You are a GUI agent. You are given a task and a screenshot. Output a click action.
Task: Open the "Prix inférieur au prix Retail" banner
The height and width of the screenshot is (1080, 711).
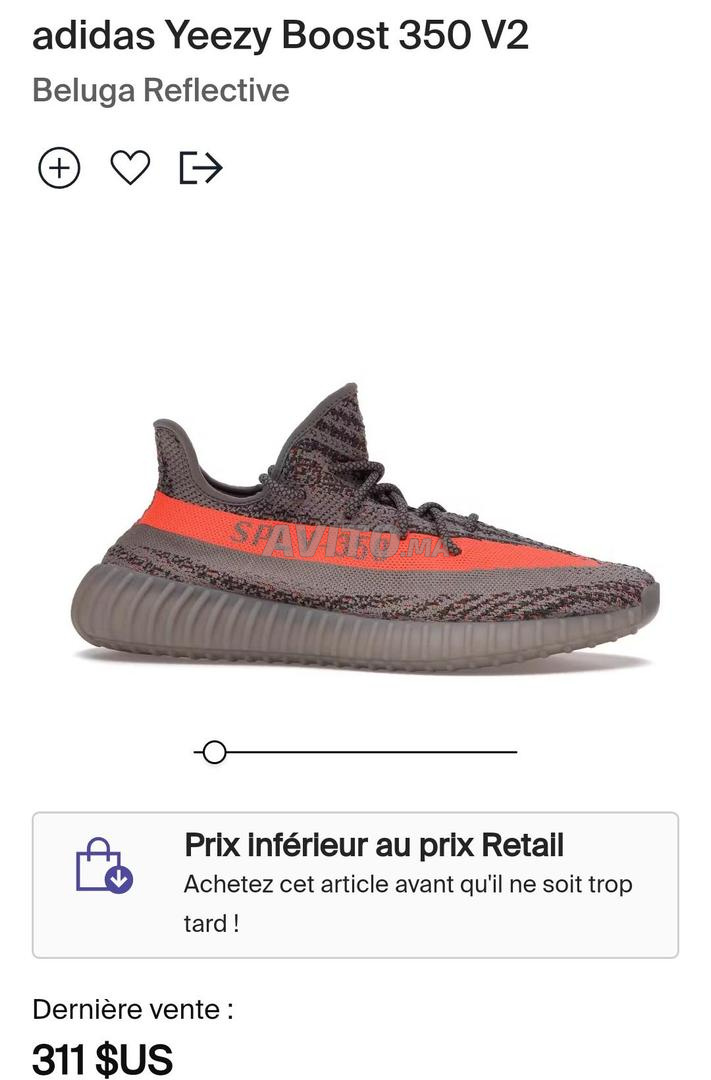(x=355, y=884)
